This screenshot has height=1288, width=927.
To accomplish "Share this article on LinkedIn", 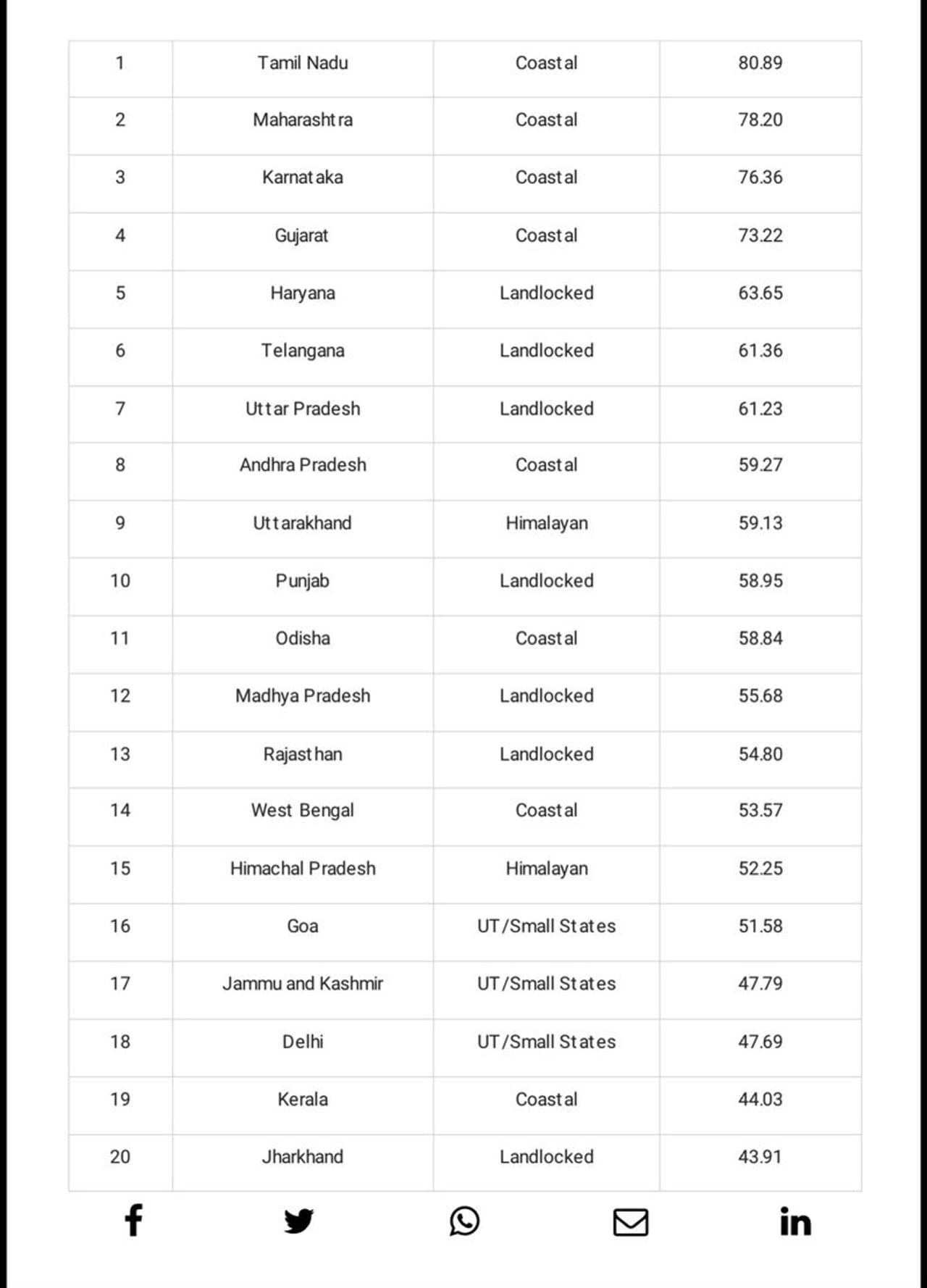I will click(x=795, y=1221).
